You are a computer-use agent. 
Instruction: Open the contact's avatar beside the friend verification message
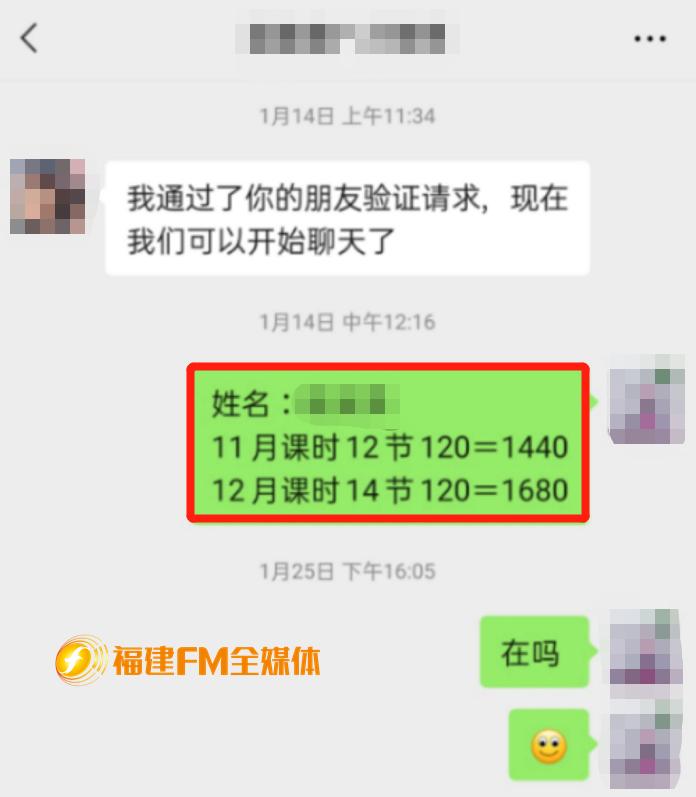click(x=46, y=196)
